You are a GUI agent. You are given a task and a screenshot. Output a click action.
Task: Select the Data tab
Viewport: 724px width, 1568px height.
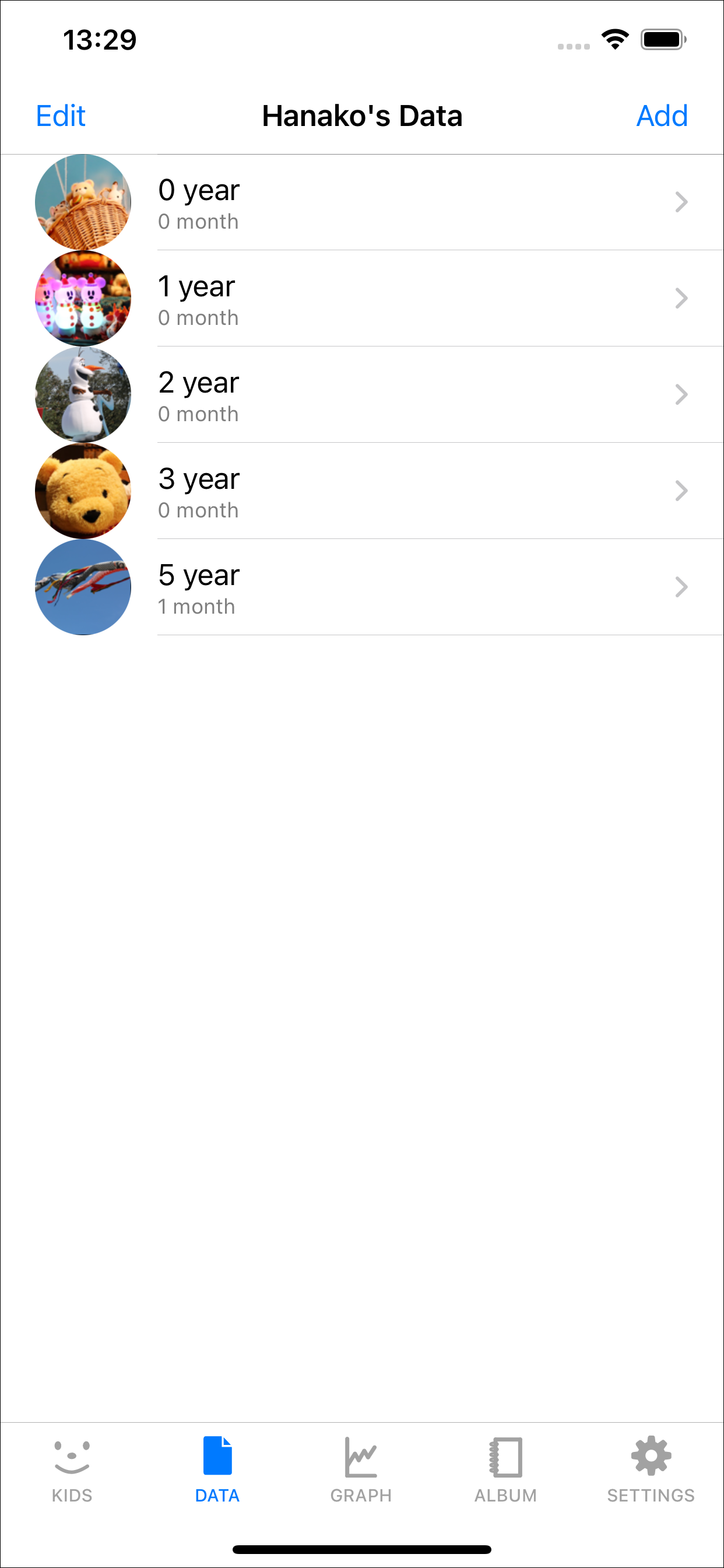(217, 1469)
